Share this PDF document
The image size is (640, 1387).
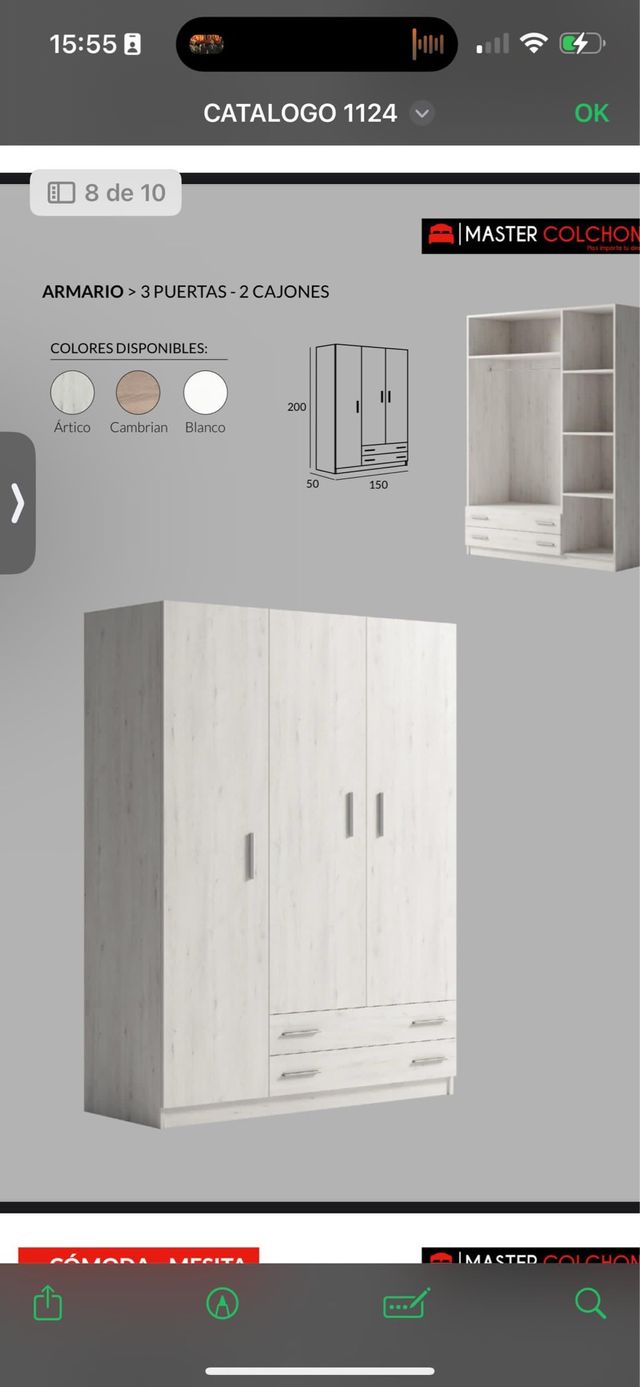pos(48,1303)
